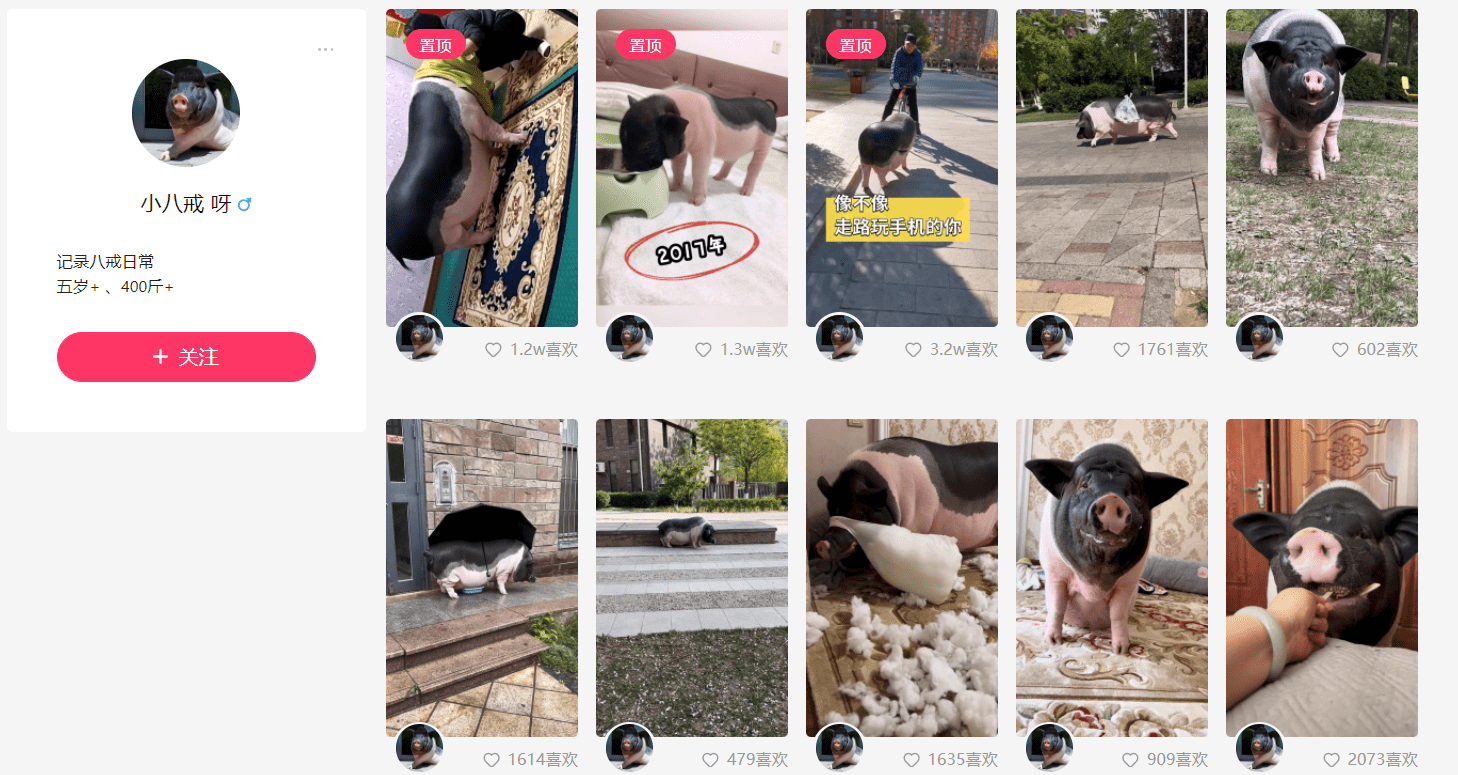Open the video with 479 likes

[691, 577]
